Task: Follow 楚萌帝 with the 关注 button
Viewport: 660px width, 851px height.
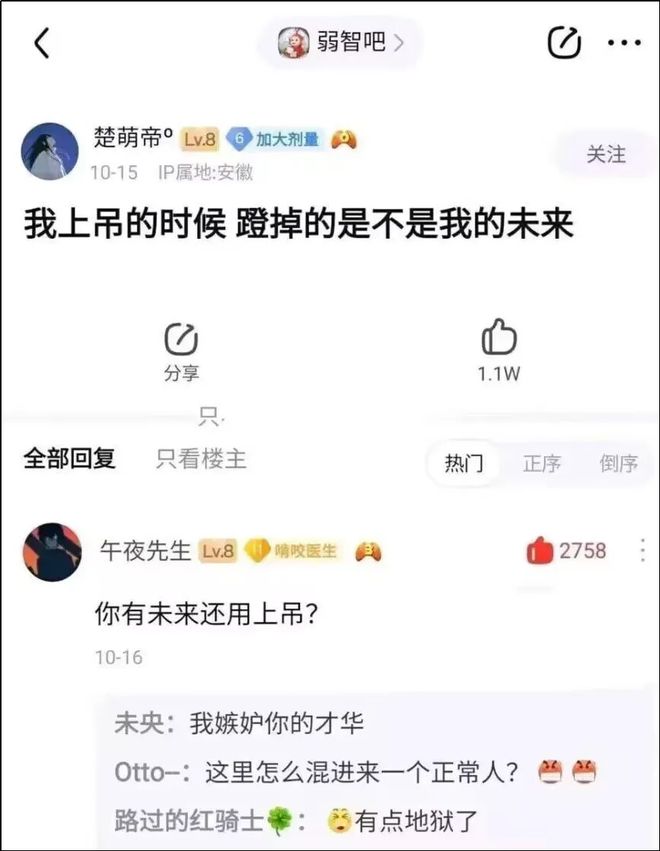Action: point(605,154)
